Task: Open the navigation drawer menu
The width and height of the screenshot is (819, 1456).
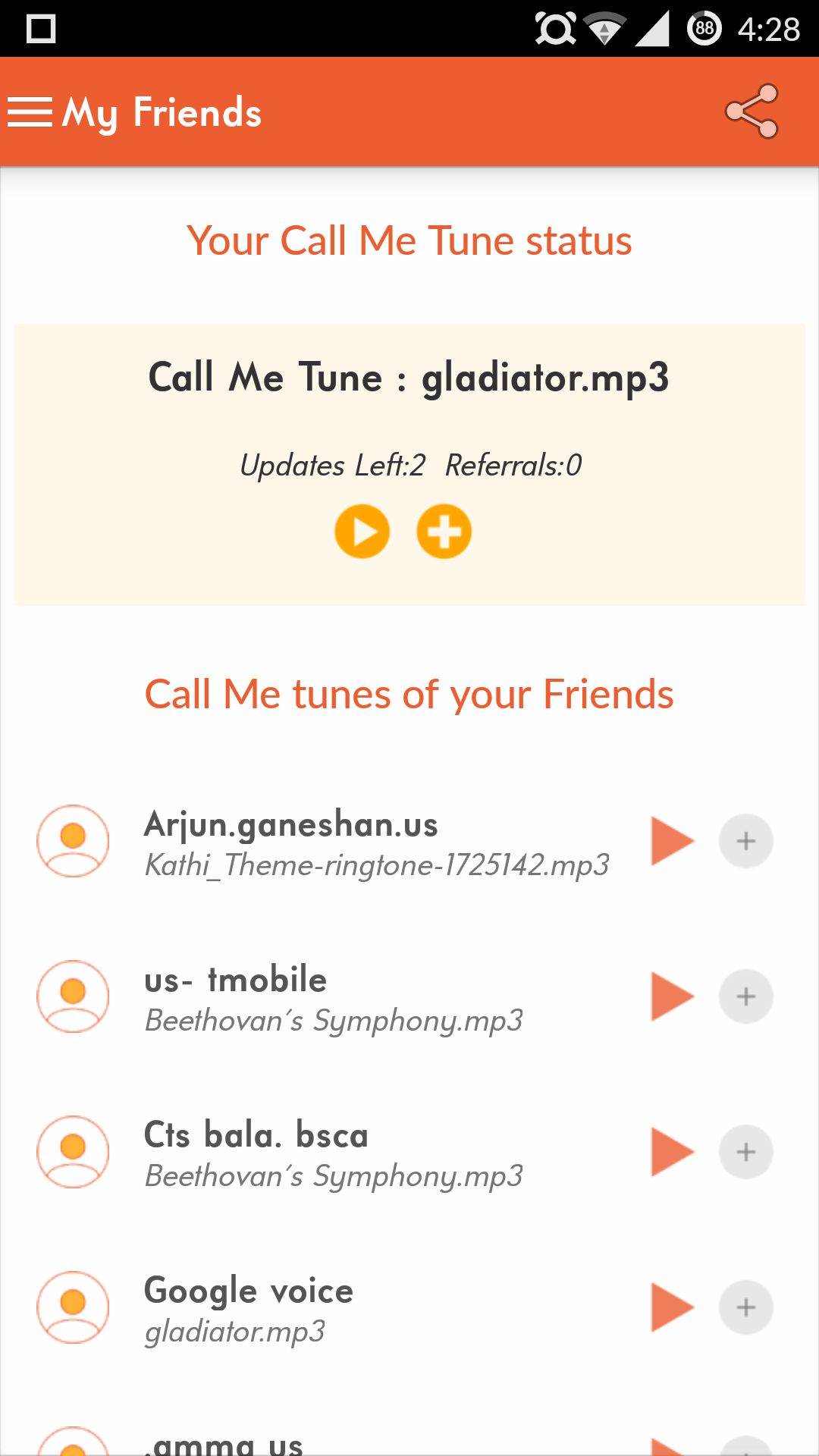Action: (30, 111)
